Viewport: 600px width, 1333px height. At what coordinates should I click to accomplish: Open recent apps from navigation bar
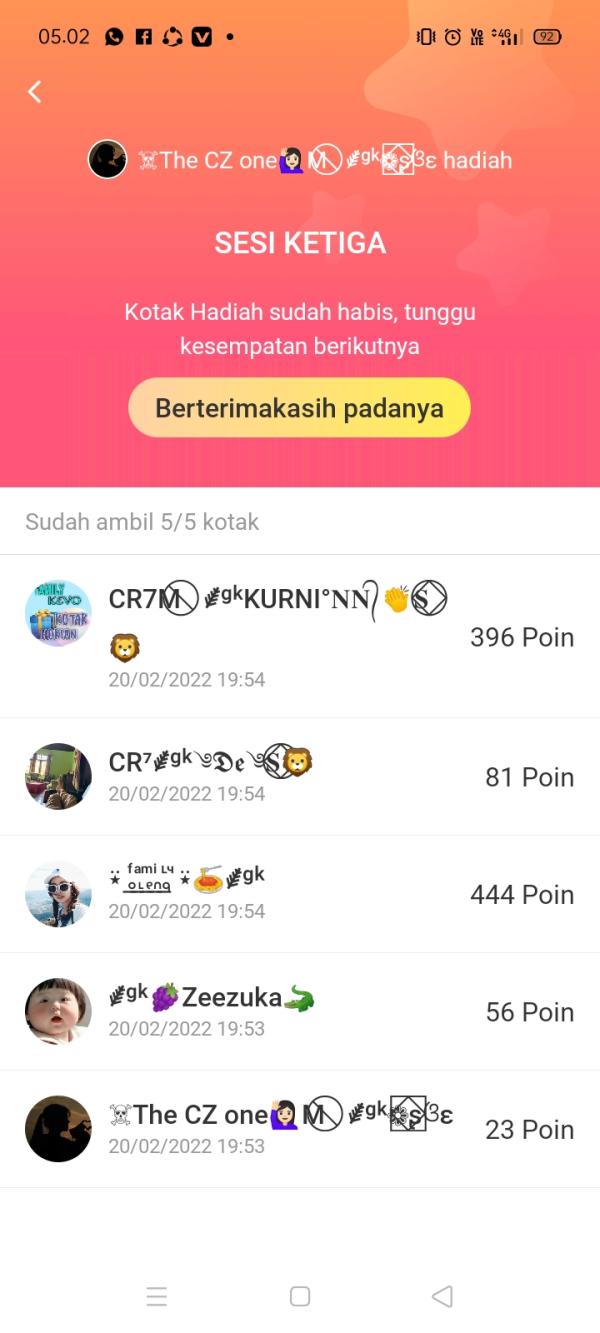tap(157, 1296)
